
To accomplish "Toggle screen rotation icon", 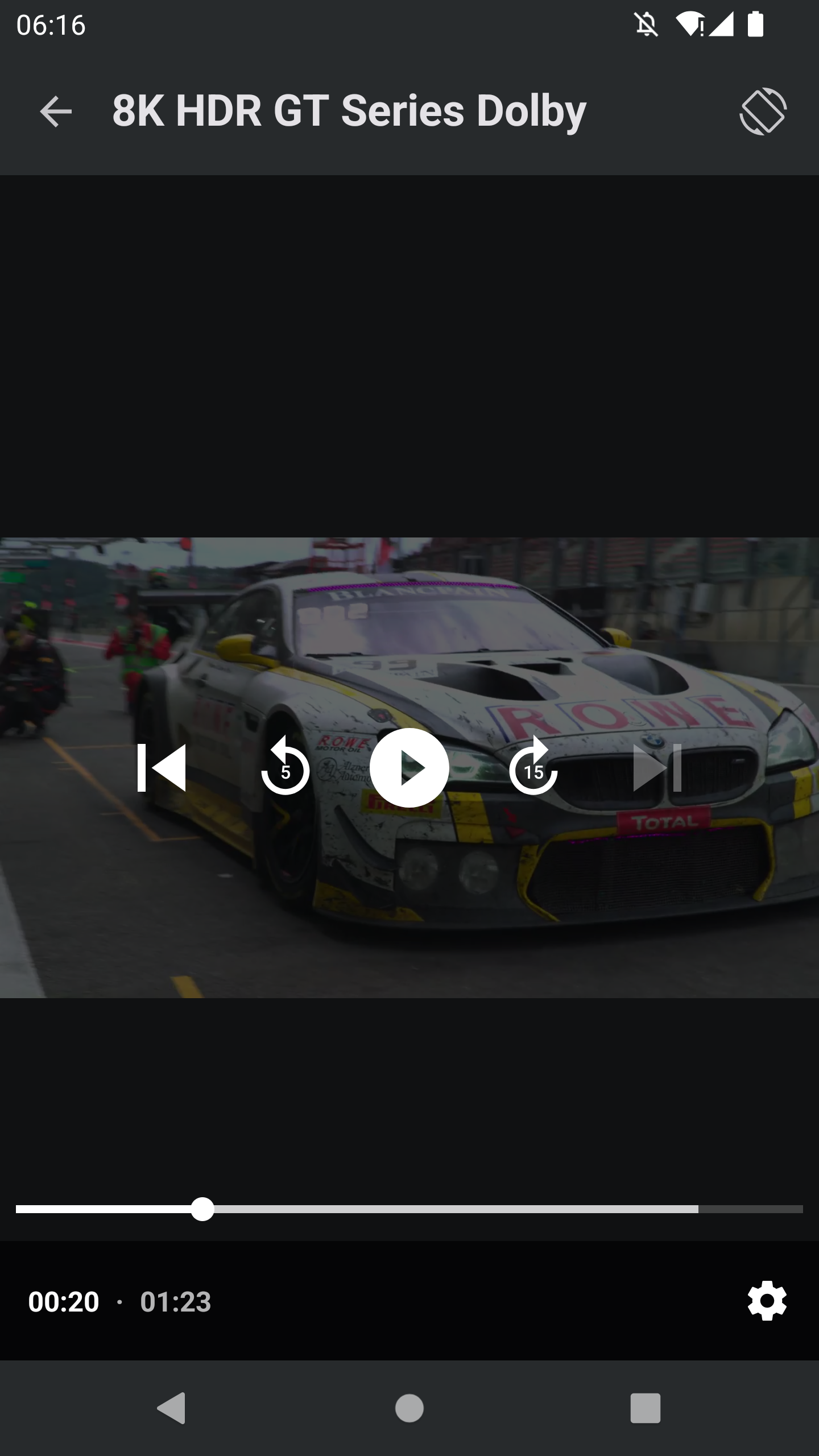I will 763,111.
